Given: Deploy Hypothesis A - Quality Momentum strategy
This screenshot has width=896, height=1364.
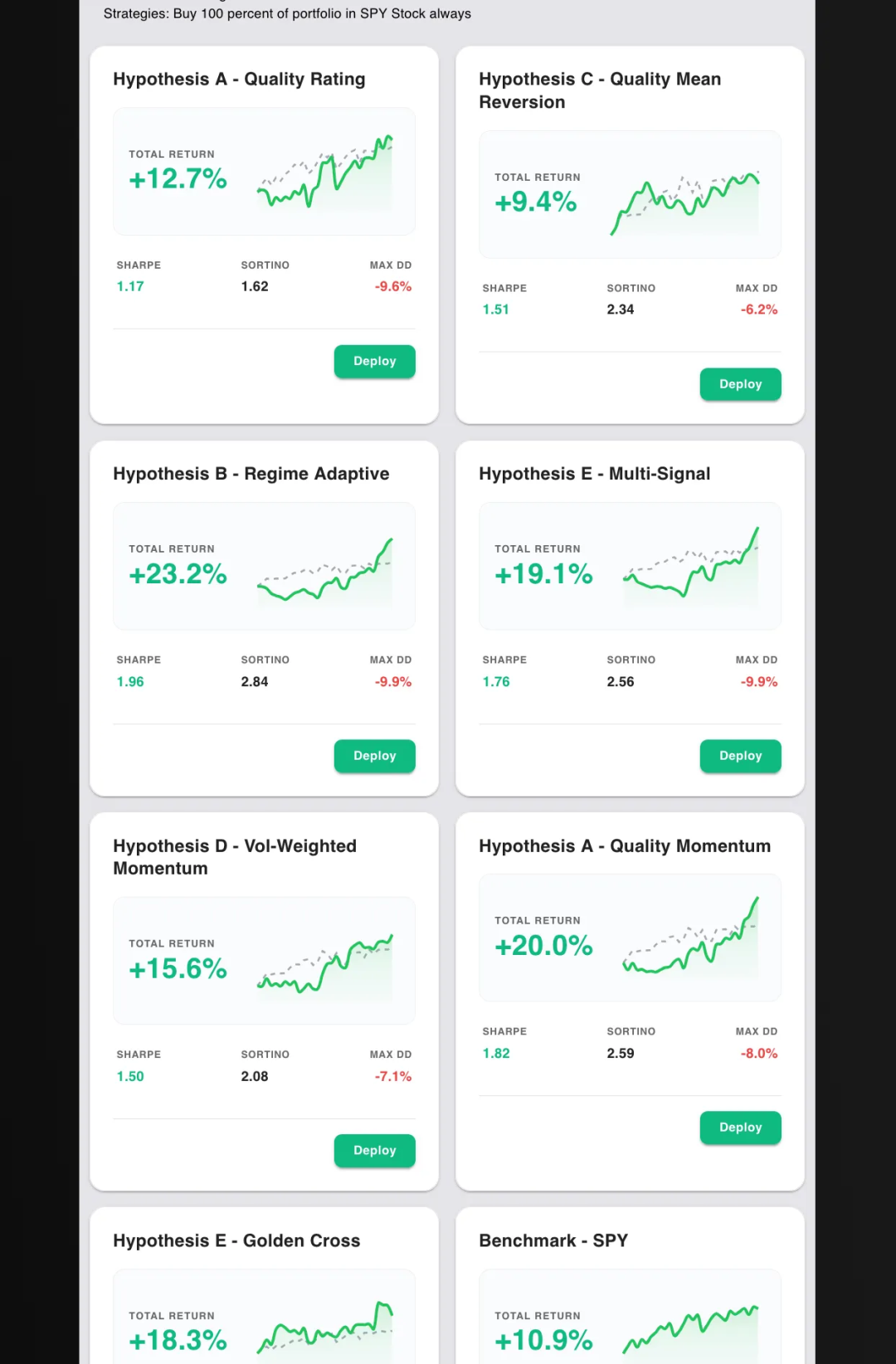Looking at the screenshot, I should tap(740, 1128).
